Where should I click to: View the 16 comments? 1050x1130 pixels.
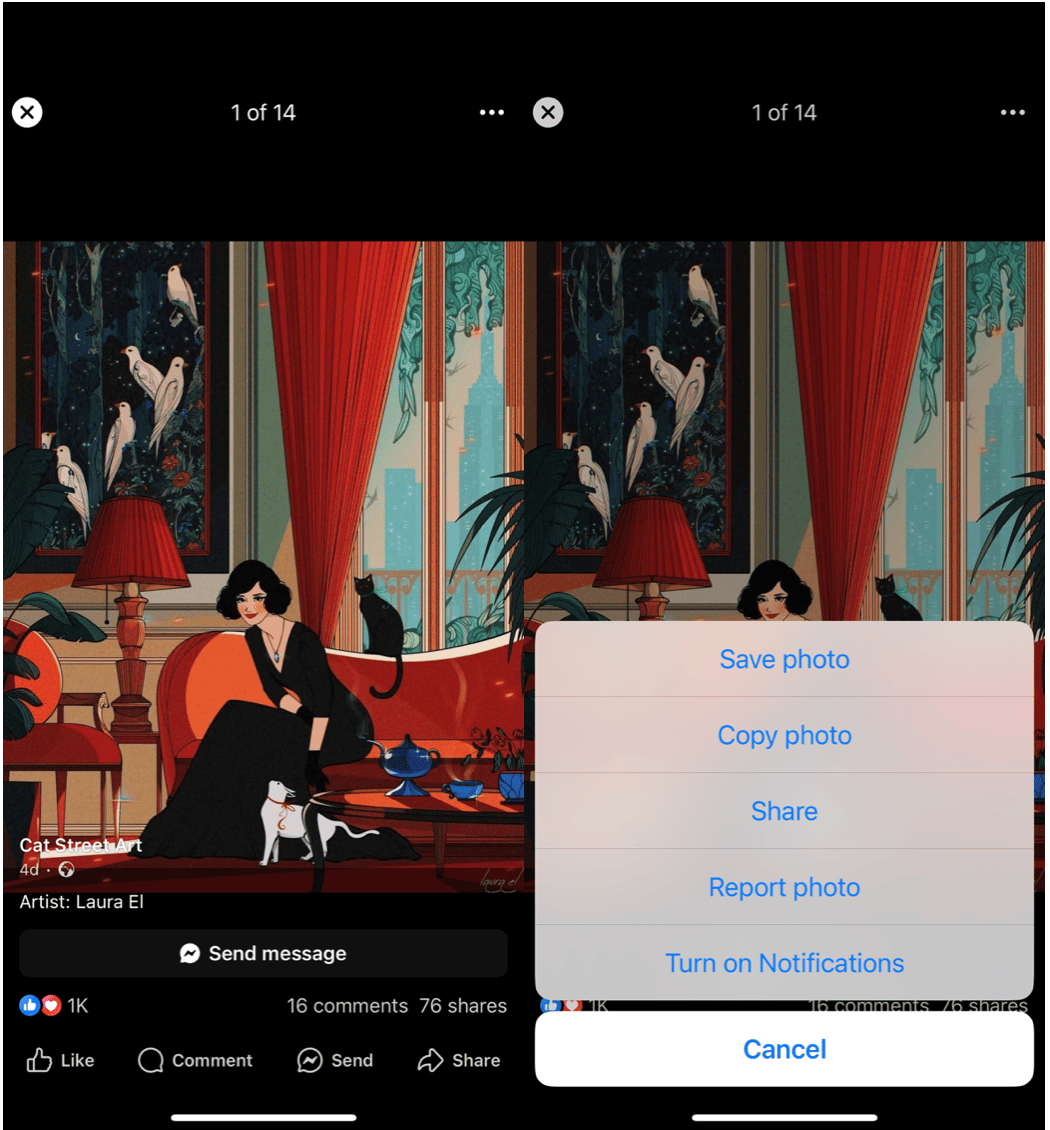tap(347, 1006)
